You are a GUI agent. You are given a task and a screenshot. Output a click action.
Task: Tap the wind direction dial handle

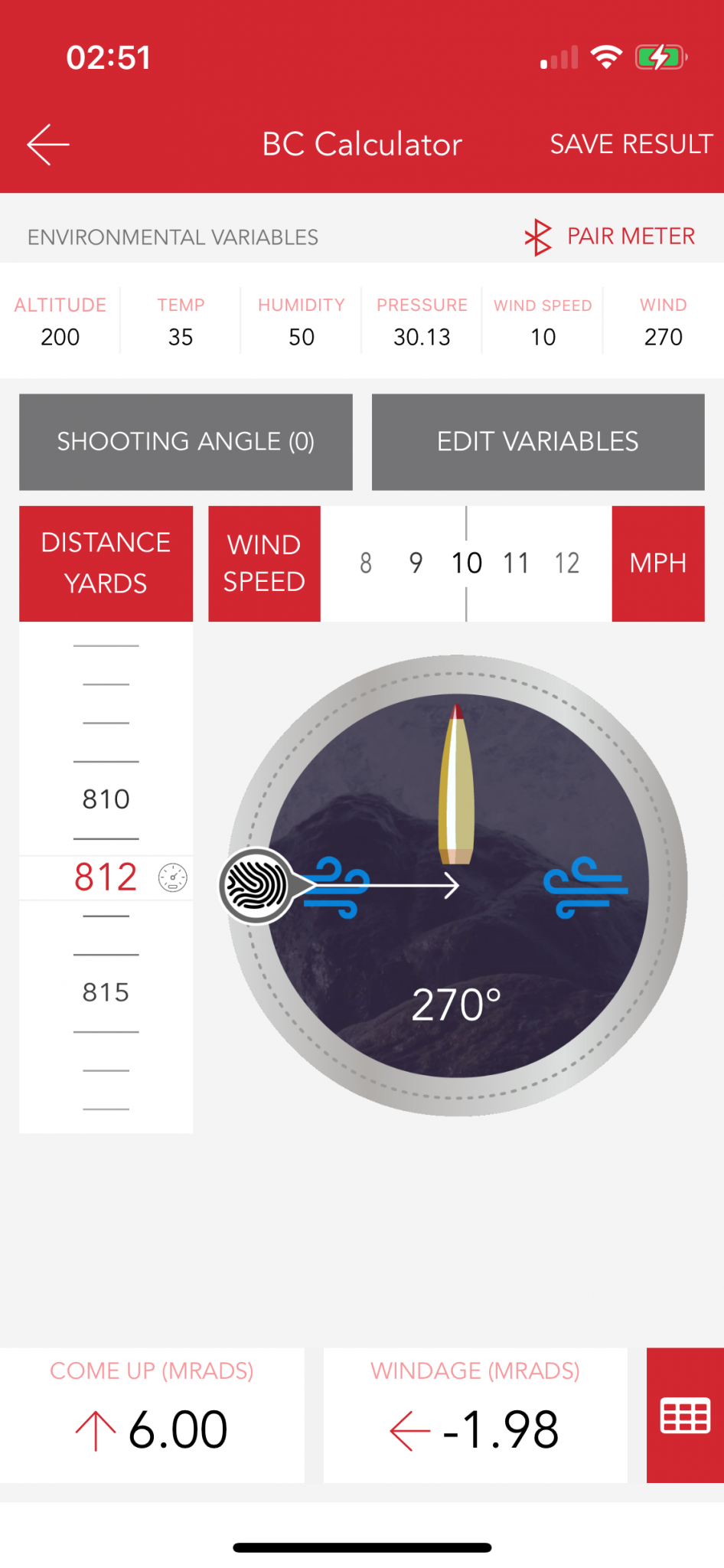click(x=256, y=886)
